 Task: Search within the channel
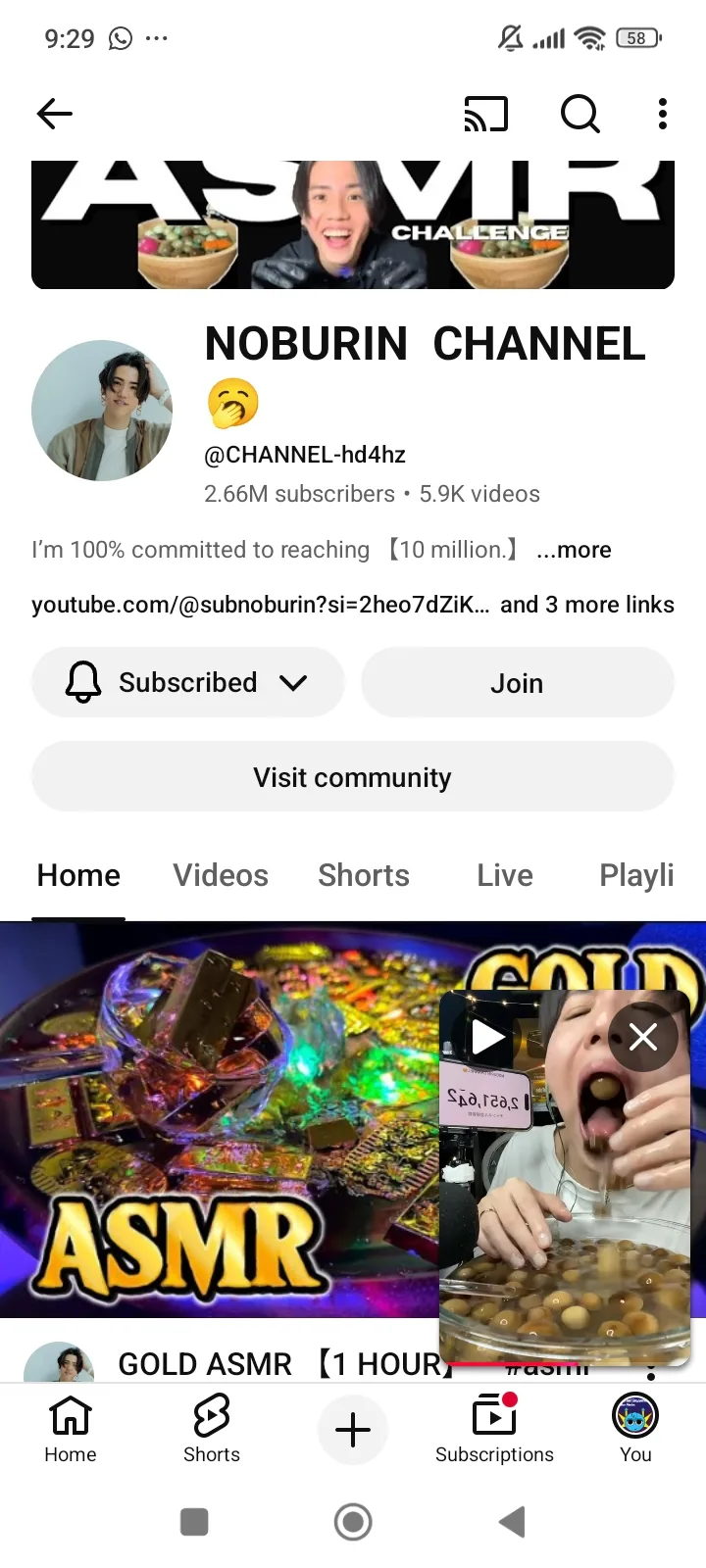580,115
